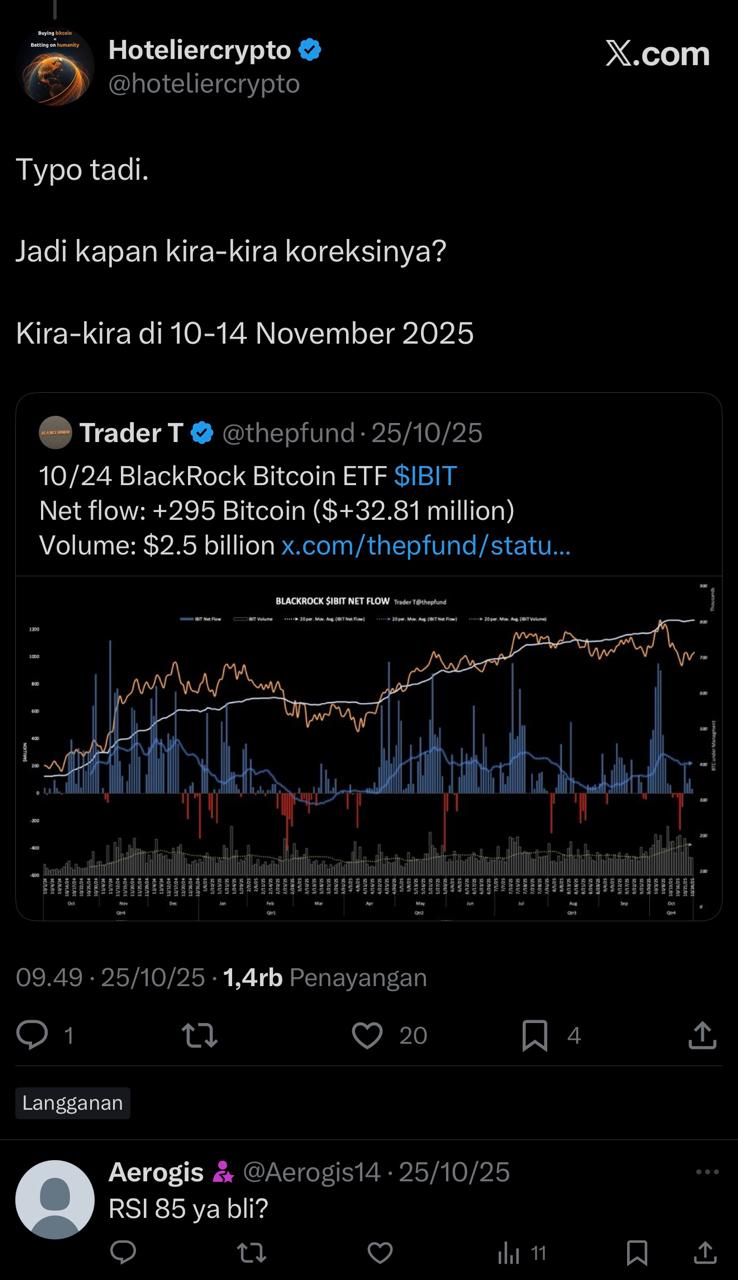Open the BlackRock IBIT net flow chart image

(x=368, y=747)
